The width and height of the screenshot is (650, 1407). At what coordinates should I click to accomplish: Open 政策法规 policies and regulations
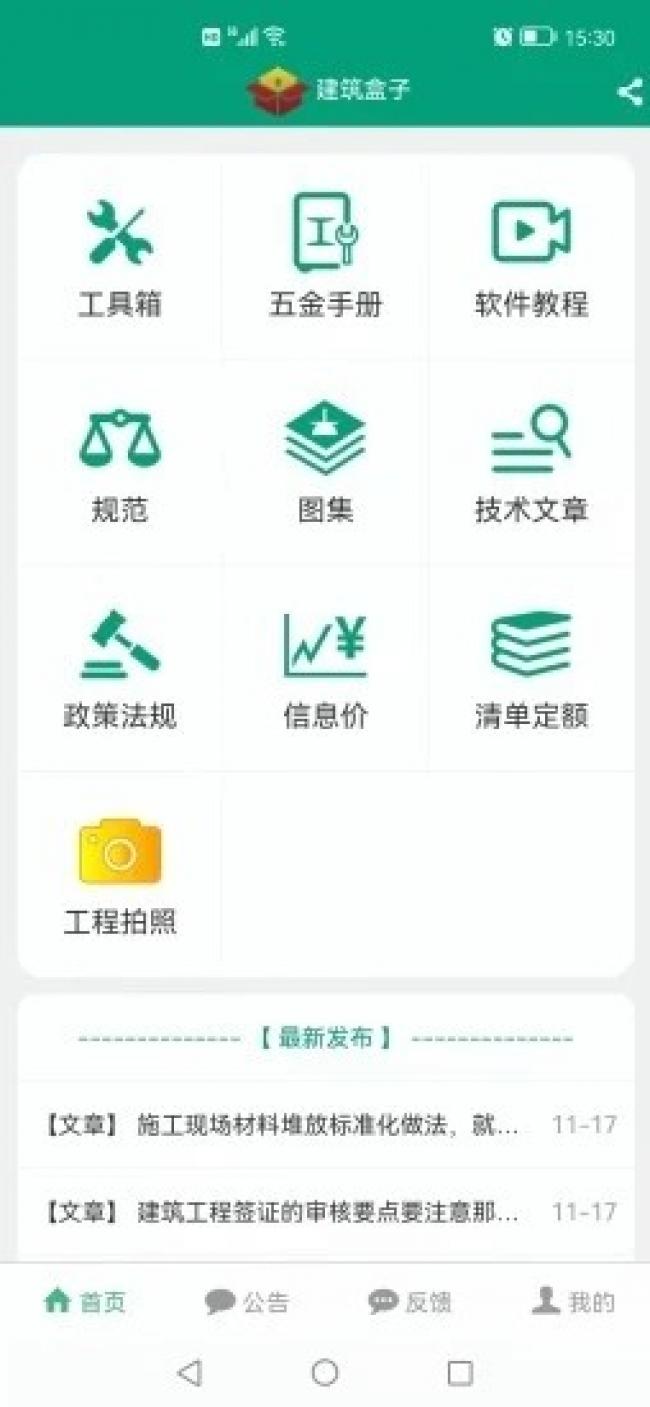click(x=120, y=669)
